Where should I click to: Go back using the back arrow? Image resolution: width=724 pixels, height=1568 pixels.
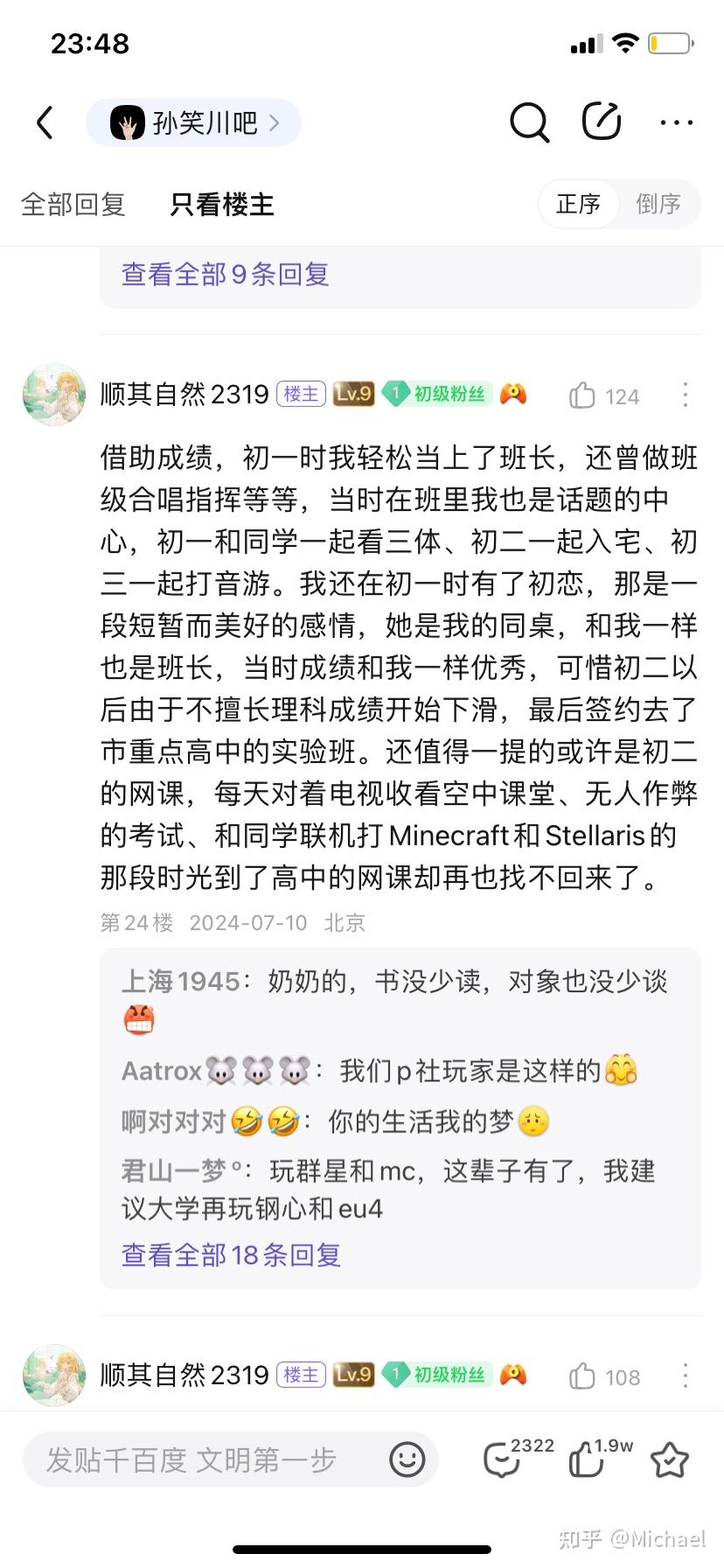click(x=45, y=123)
